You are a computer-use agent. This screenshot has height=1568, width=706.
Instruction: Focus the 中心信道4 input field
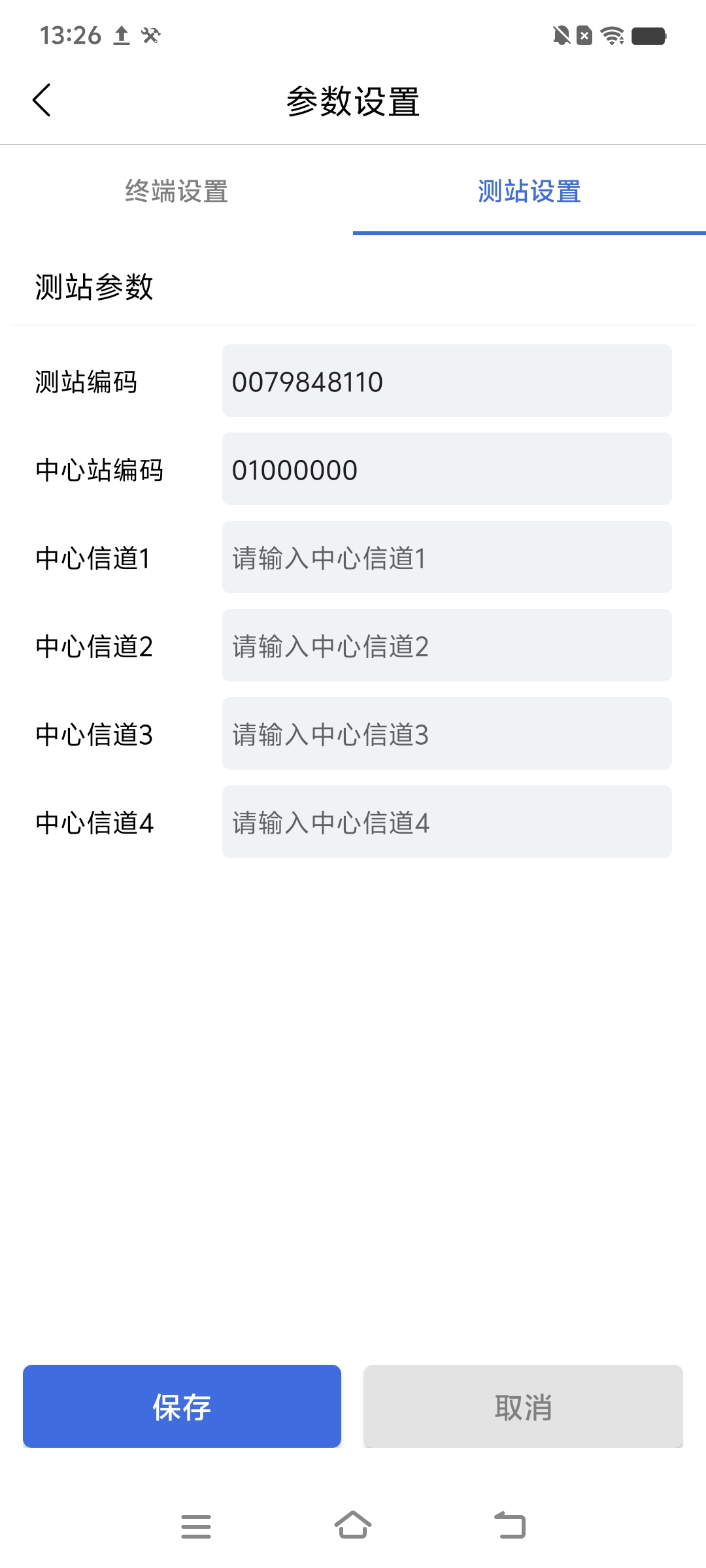[446, 822]
